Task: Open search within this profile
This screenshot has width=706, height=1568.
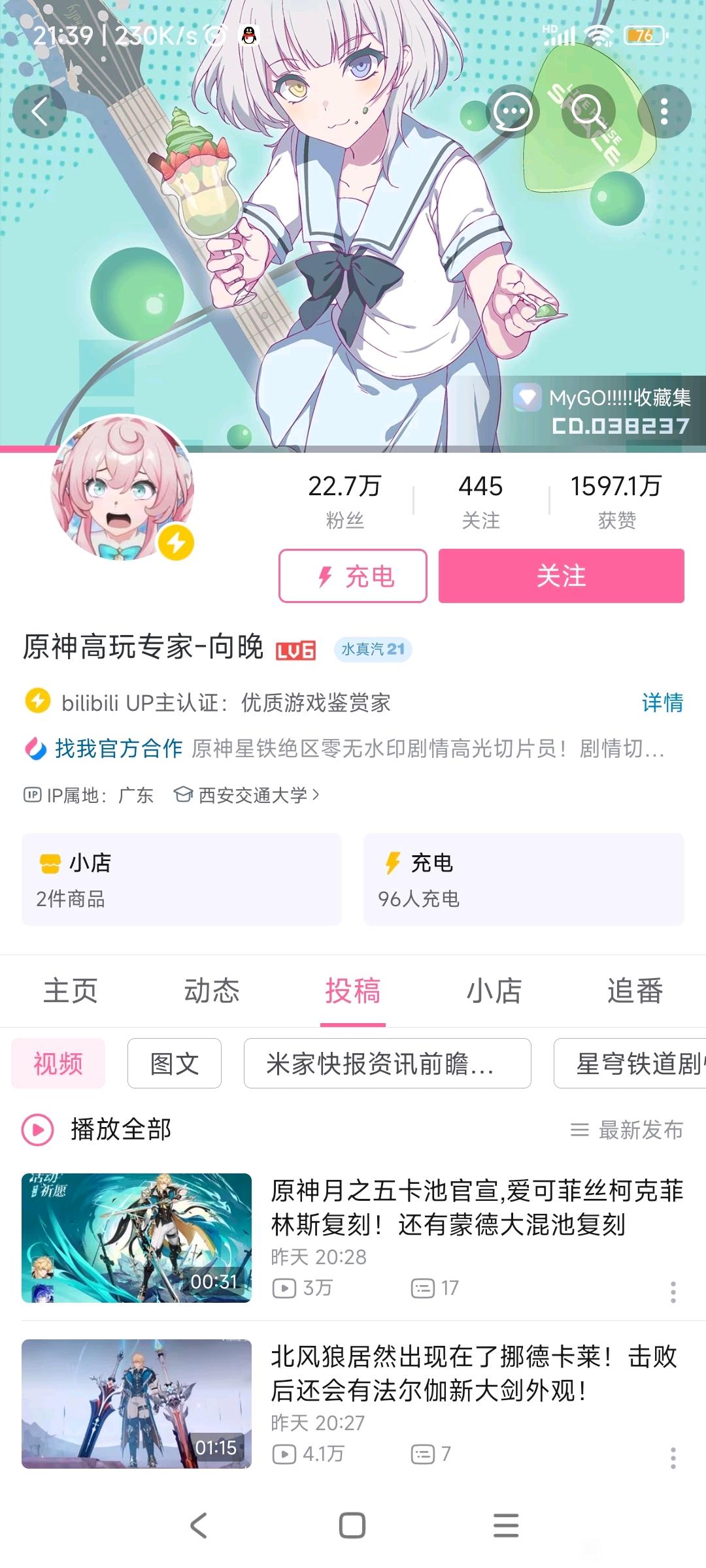Action: tap(588, 111)
